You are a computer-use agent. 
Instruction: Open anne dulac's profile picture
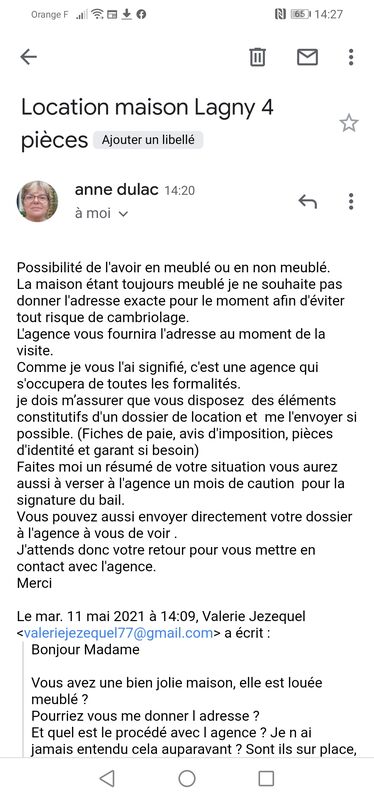37,201
